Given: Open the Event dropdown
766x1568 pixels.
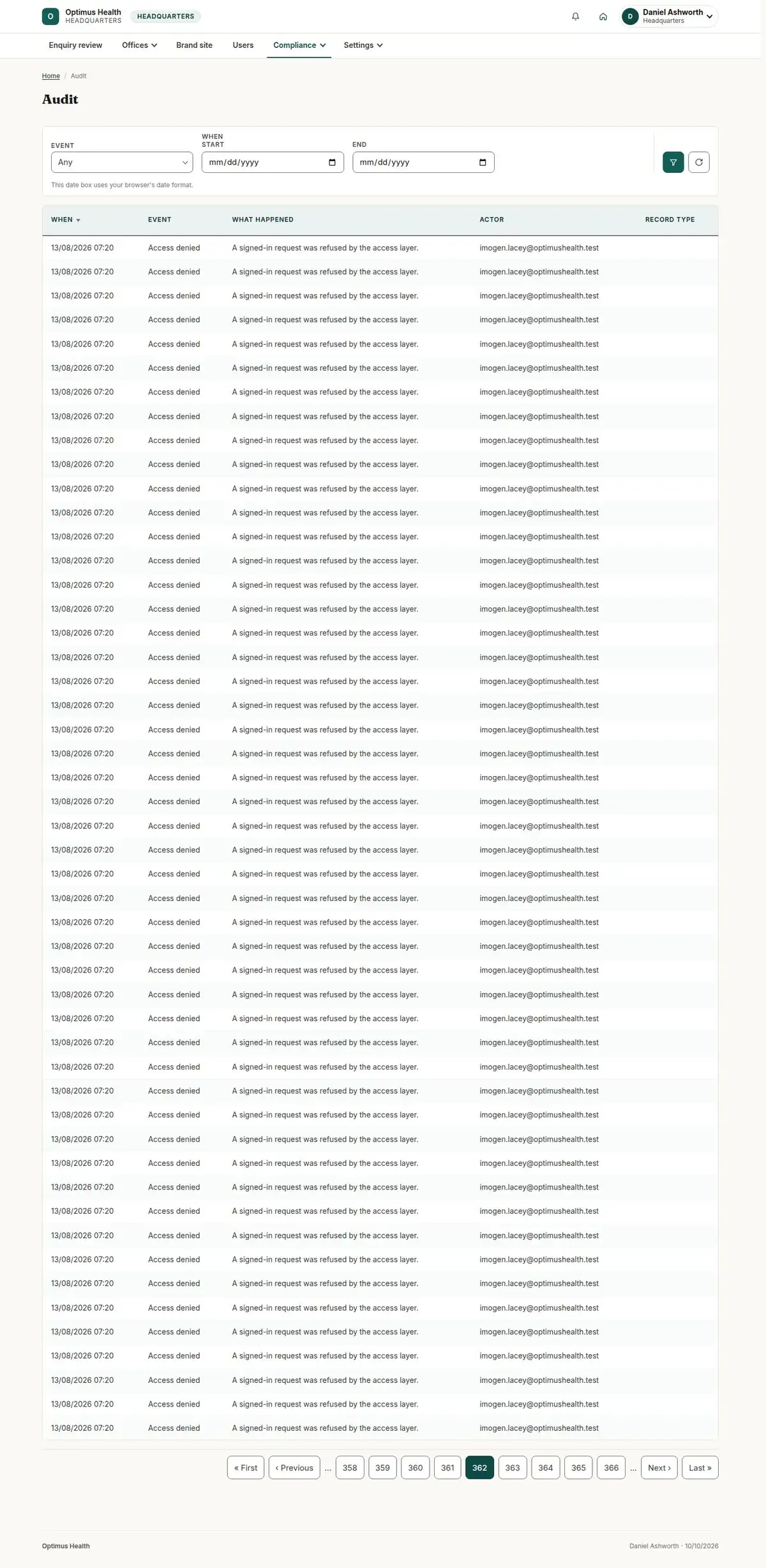Looking at the screenshot, I should tap(122, 162).
